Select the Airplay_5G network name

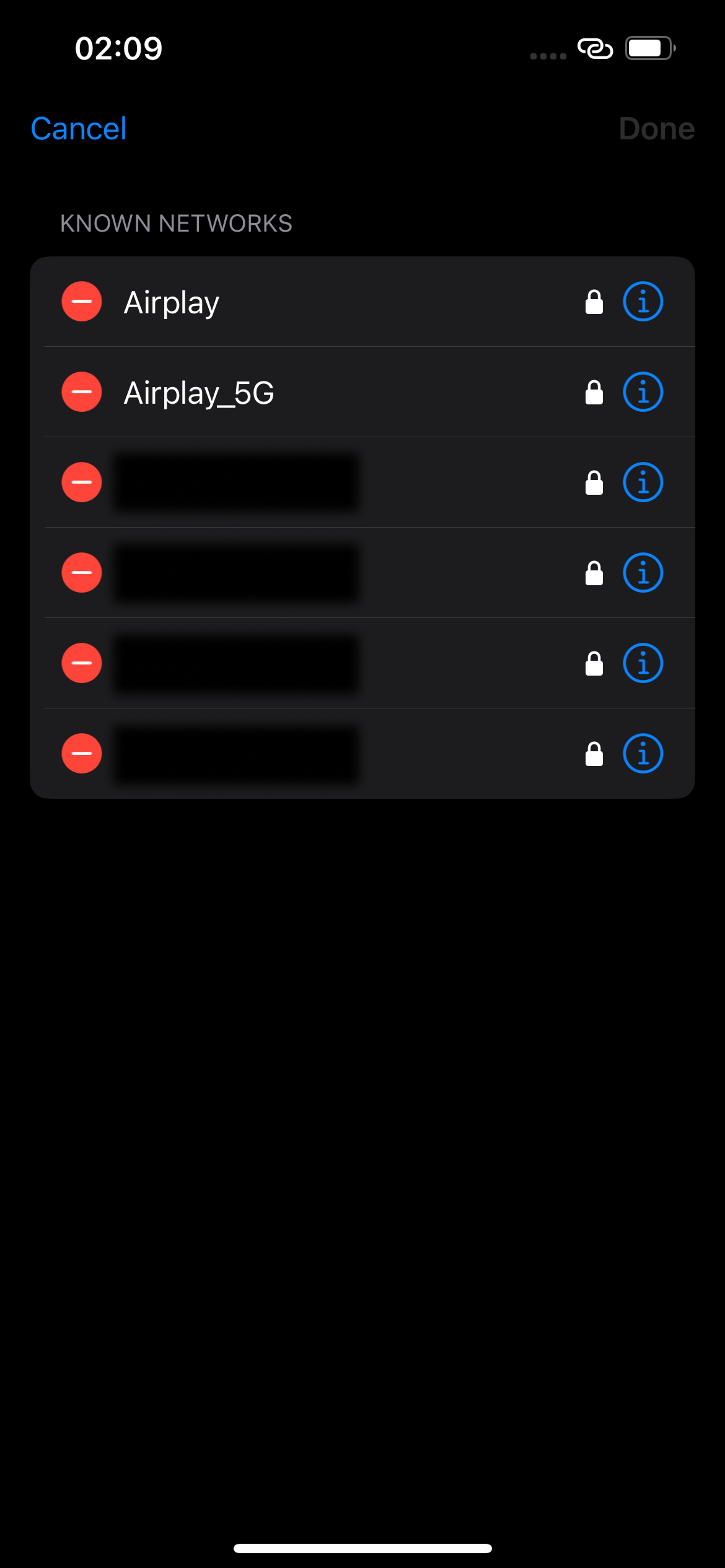tap(200, 391)
